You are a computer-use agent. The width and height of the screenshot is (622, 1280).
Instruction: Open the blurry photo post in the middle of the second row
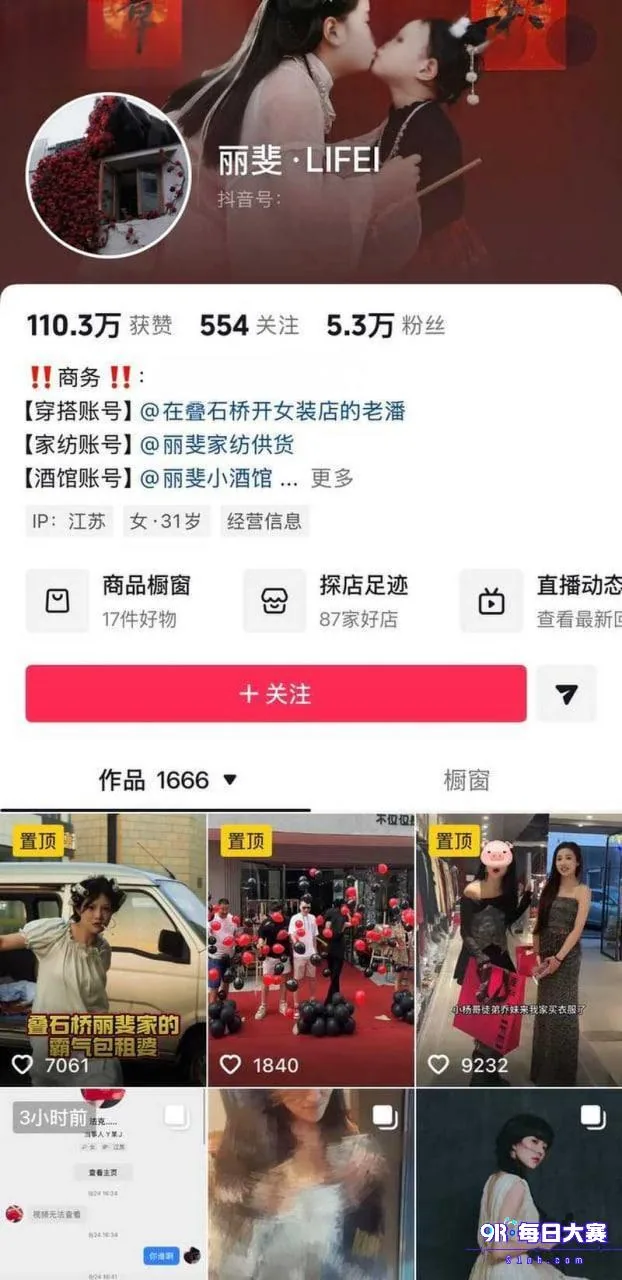coord(311,1185)
